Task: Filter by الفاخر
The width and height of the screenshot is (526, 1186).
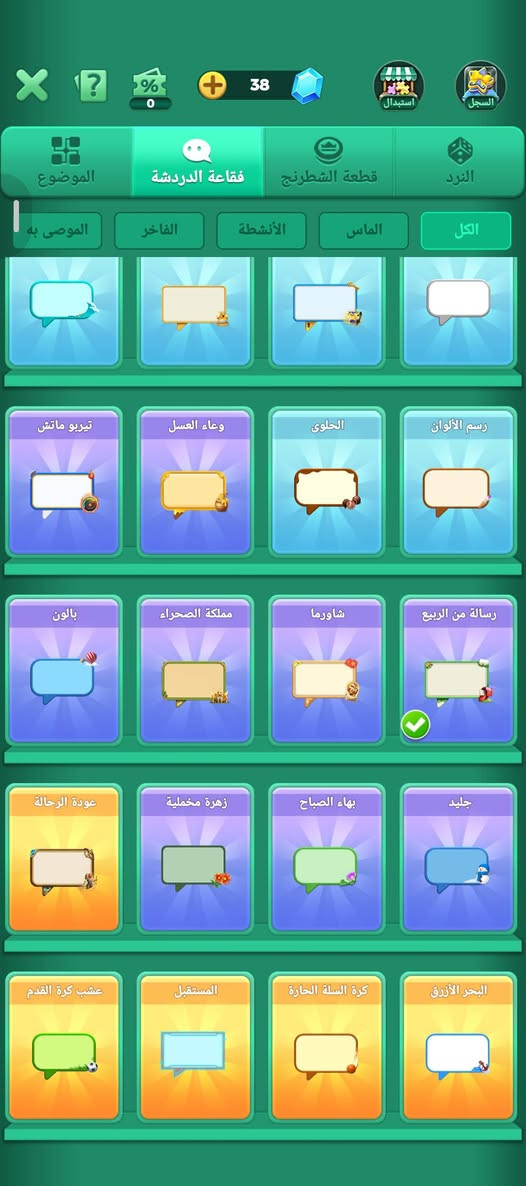Action: pyautogui.click(x=159, y=231)
